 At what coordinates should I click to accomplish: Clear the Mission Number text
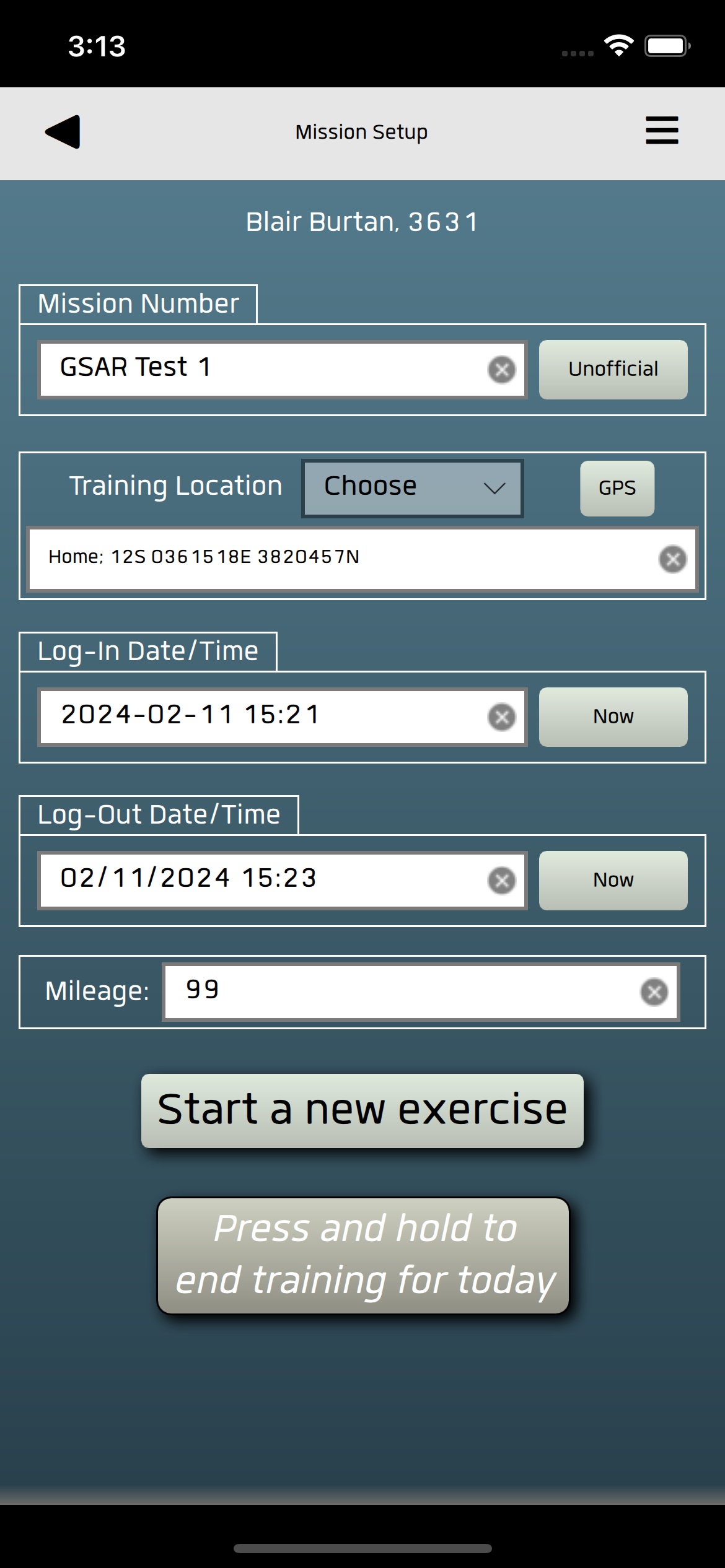[x=501, y=370]
